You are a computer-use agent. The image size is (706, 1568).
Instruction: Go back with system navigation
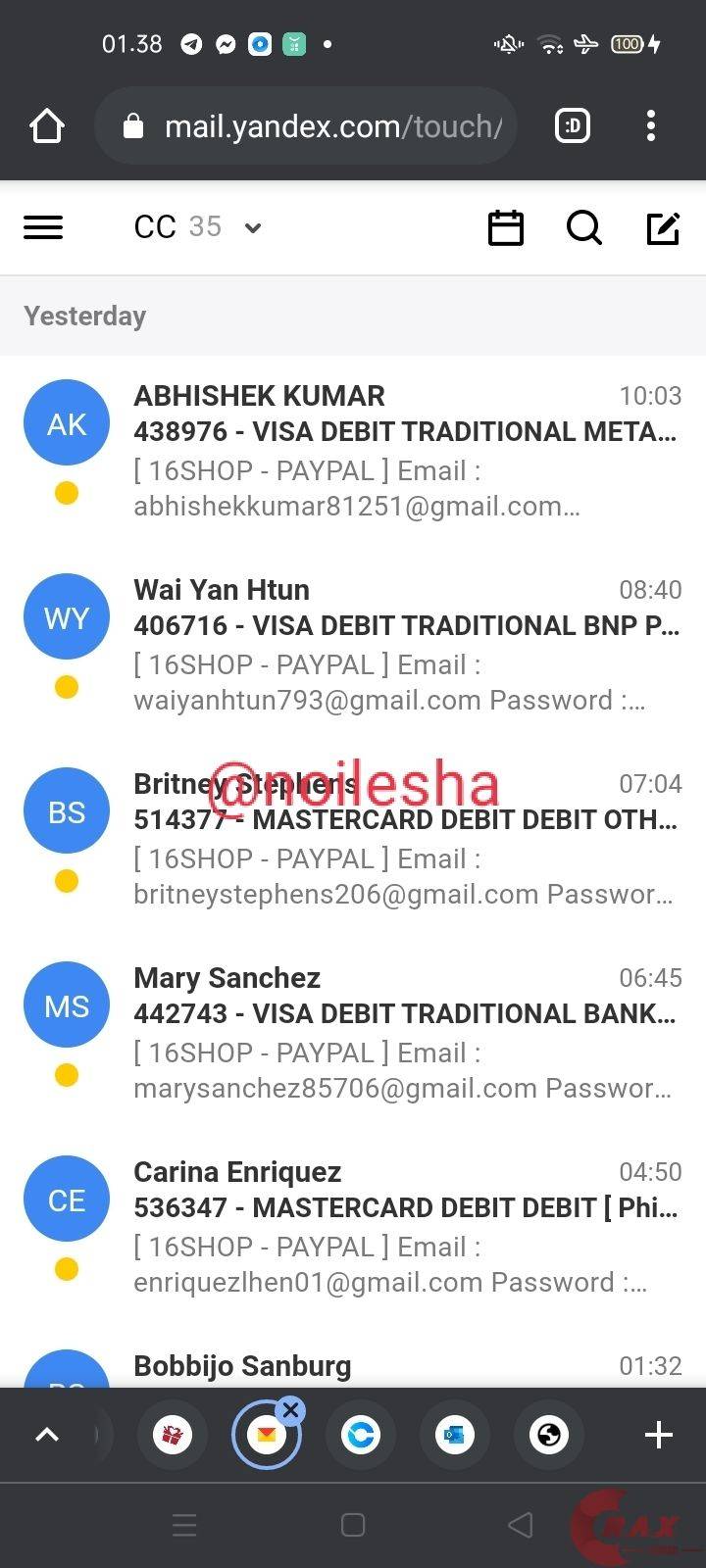coord(521,1524)
